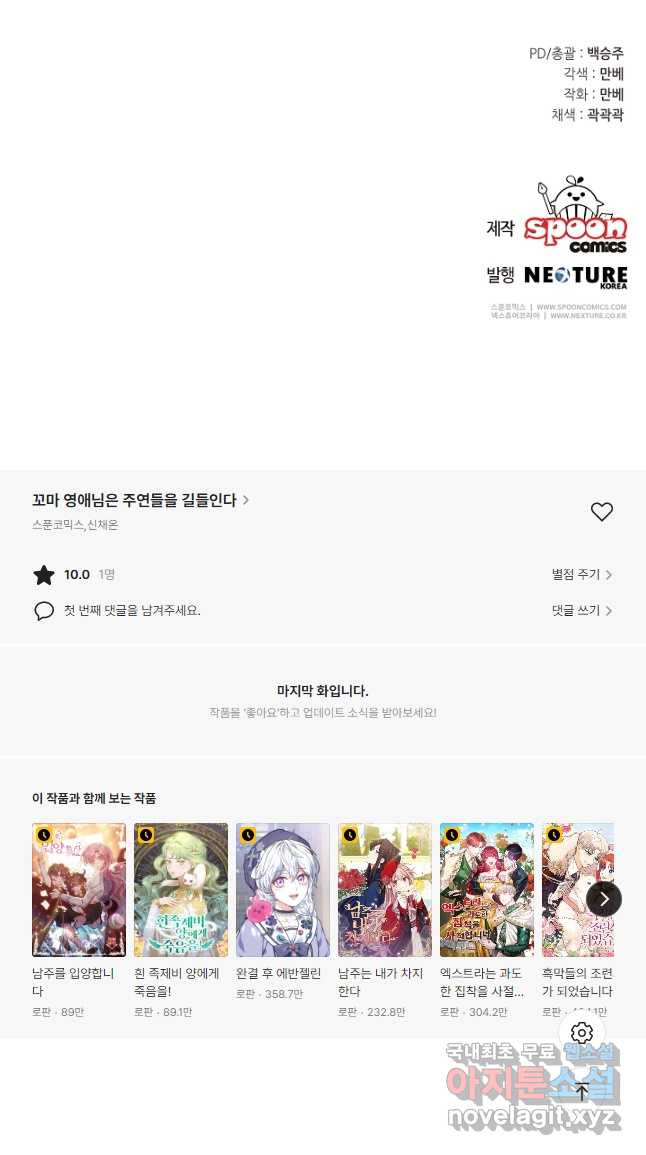This screenshot has width=646, height=1155.
Task: Open 완결 후 에반젤린 comic
Action: 283,890
